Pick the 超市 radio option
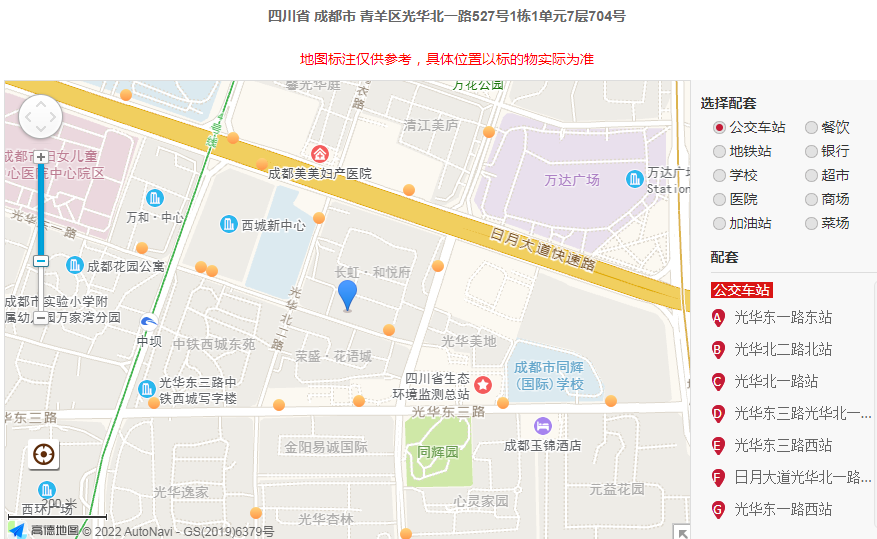The width and height of the screenshot is (877, 539). (811, 175)
